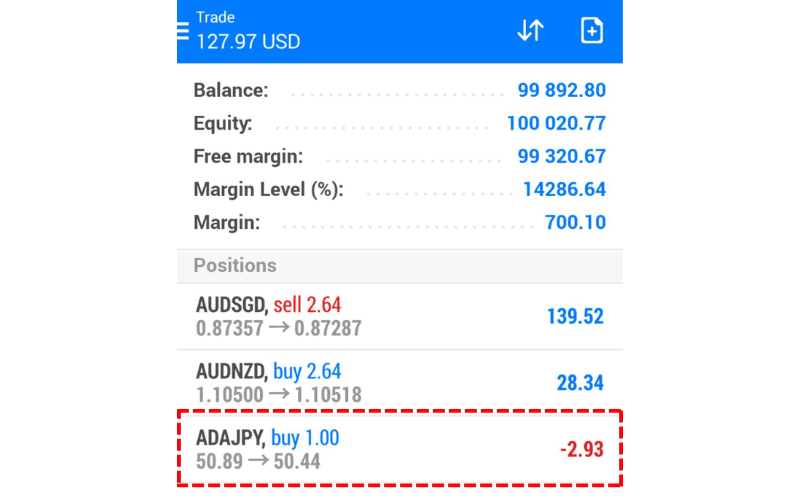Select the AUDNZD buy position

[400, 382]
